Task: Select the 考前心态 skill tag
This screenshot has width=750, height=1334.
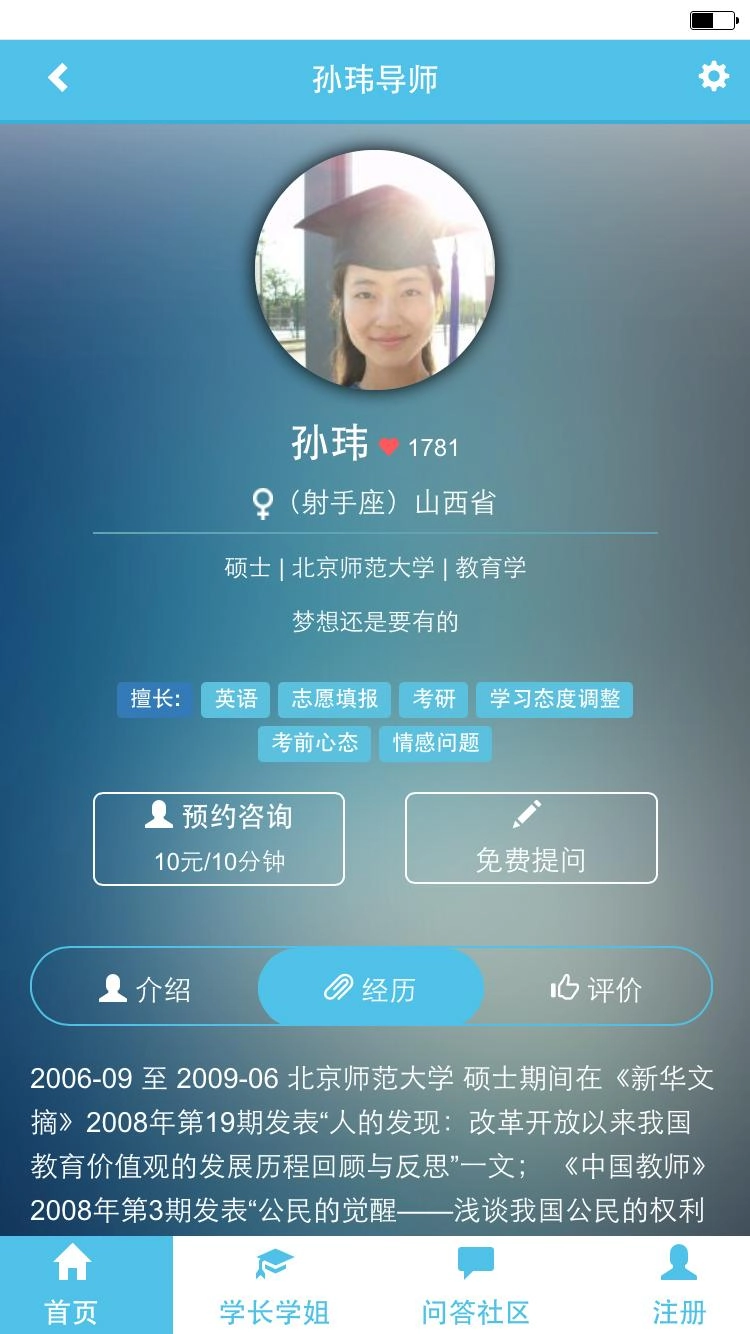Action: coord(315,743)
